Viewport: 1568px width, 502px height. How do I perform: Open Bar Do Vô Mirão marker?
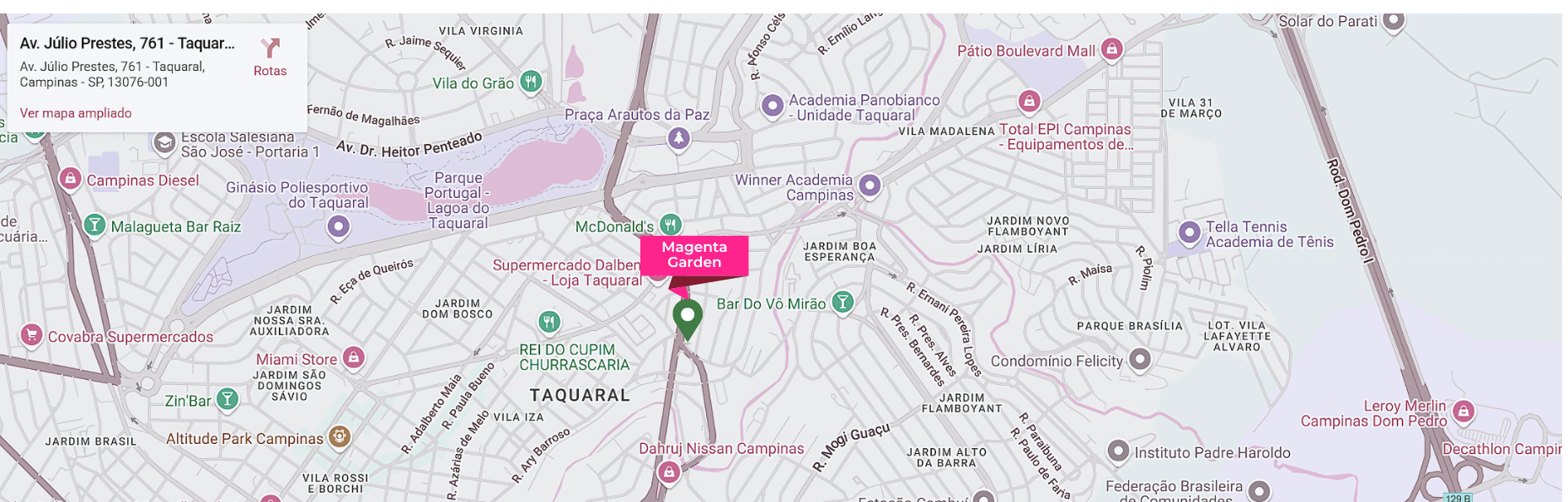[843, 302]
